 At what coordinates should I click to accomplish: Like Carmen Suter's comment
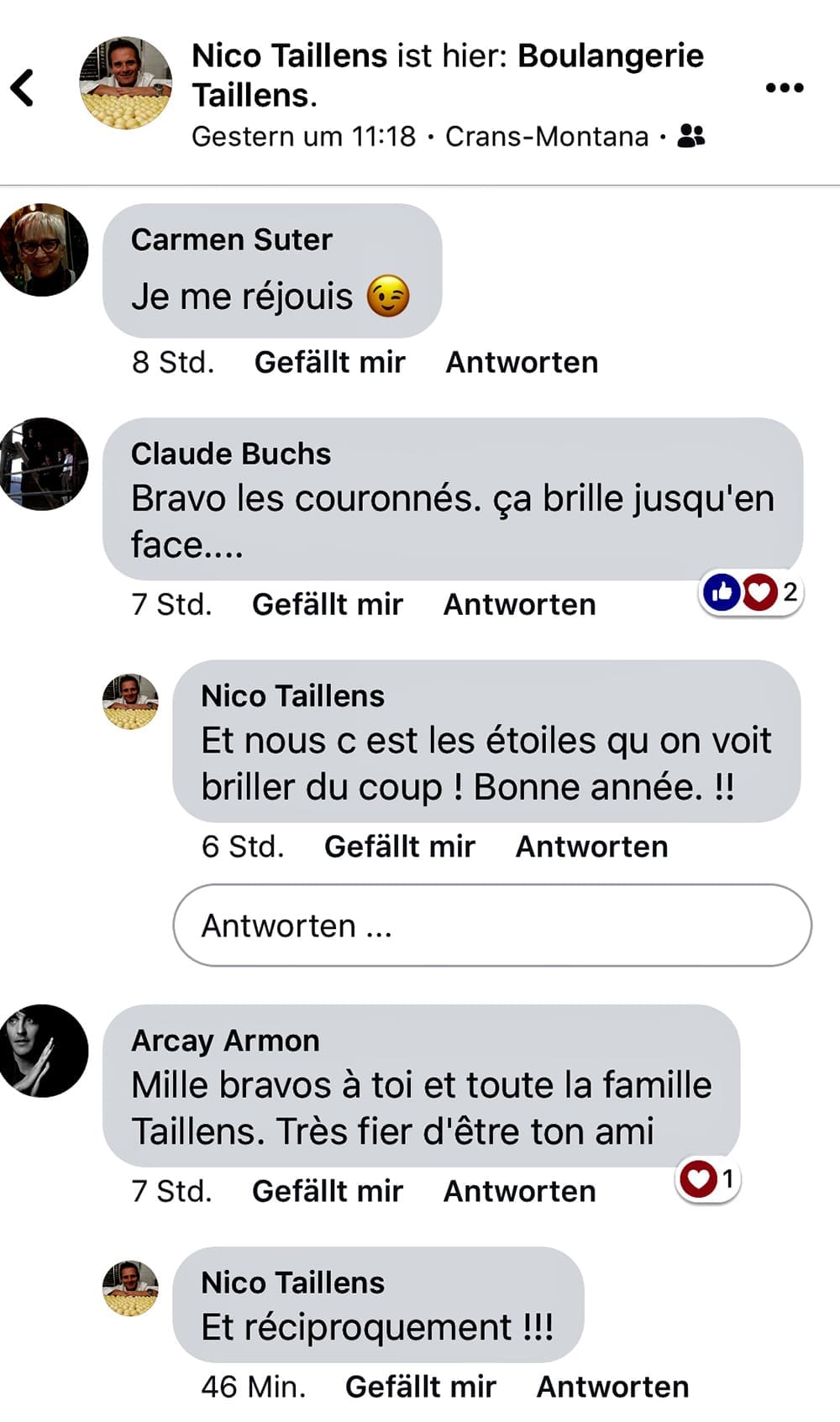329,362
